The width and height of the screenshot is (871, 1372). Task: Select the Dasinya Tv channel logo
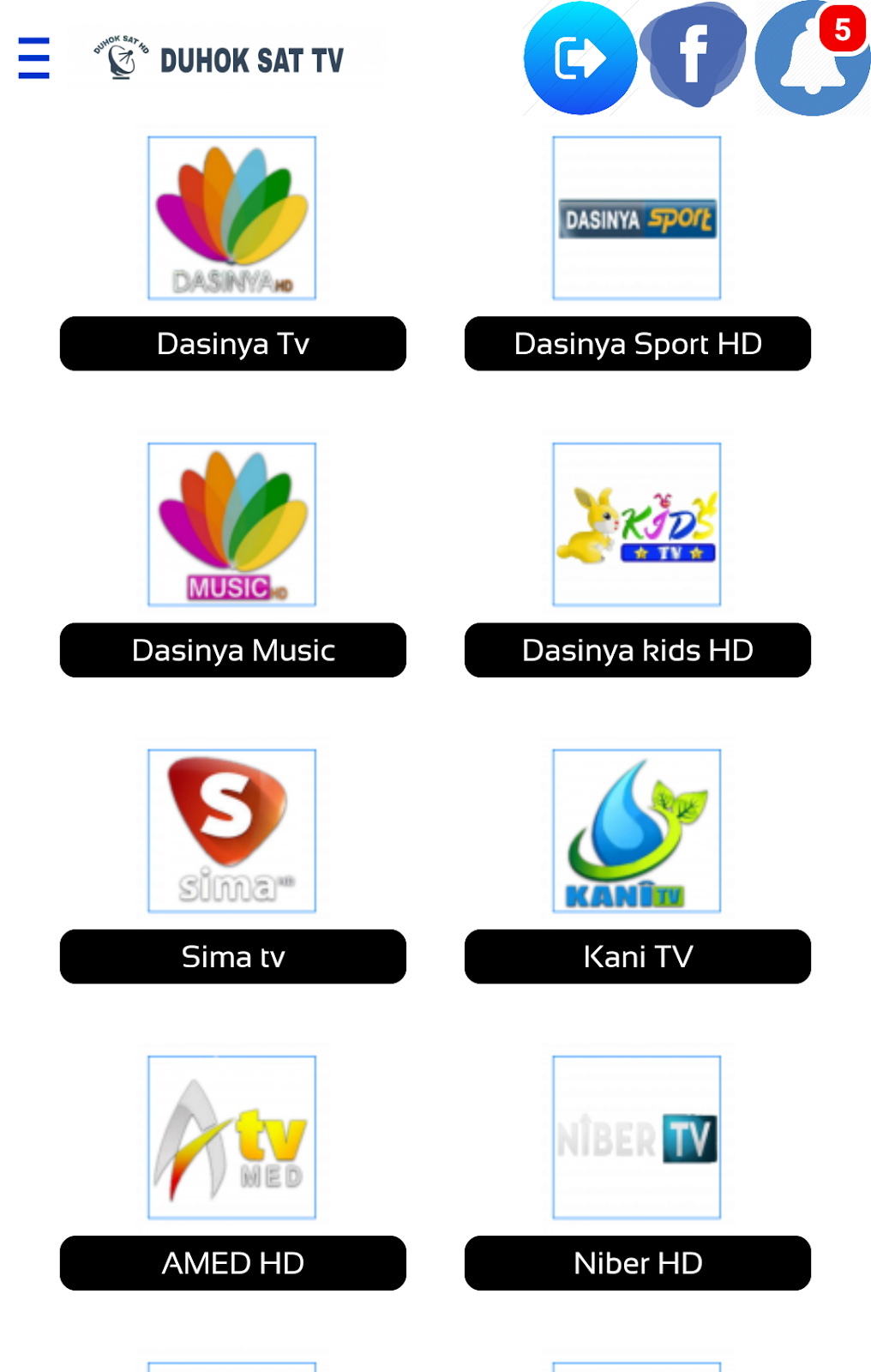(x=232, y=217)
